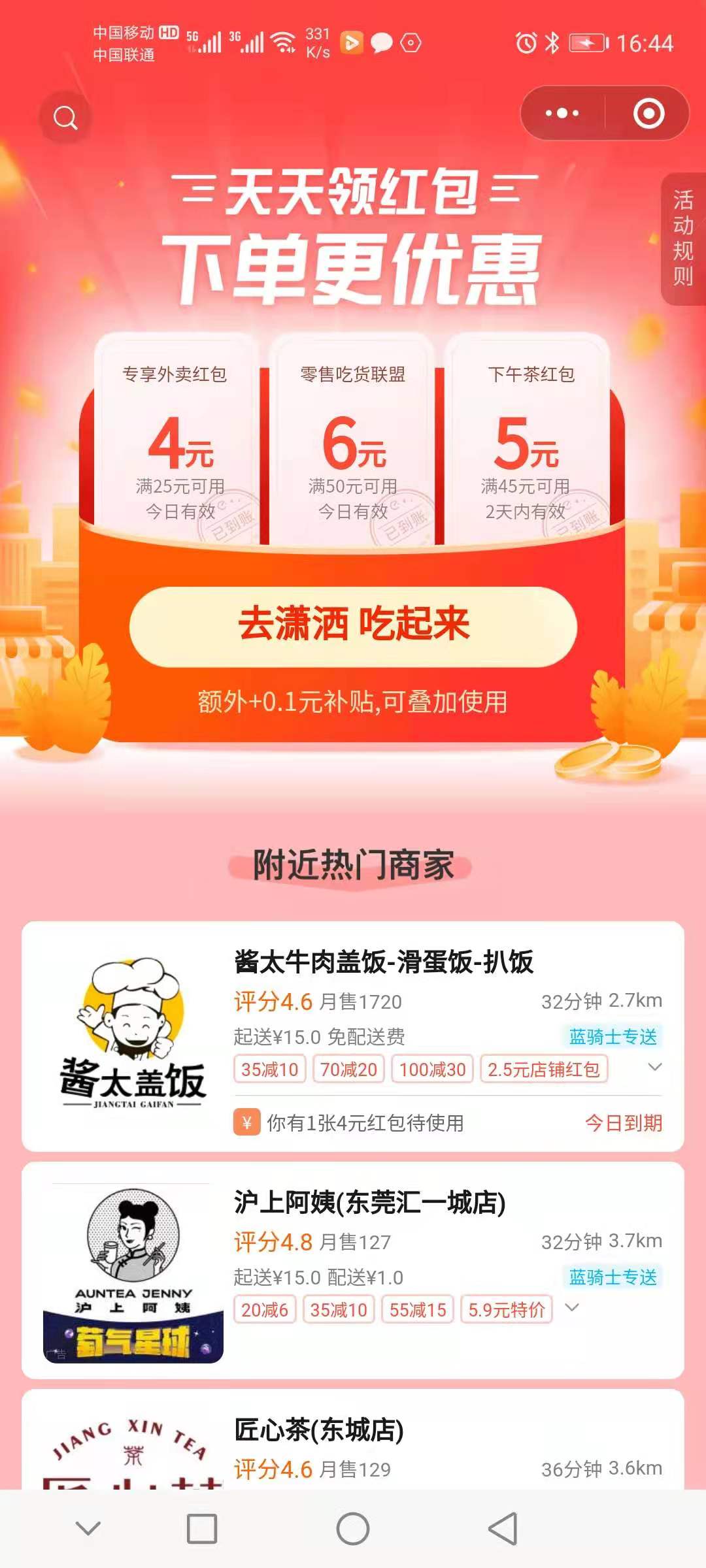Expand discounts for 酱太牛肉盖饭
The width and height of the screenshot is (706, 1568).
[x=654, y=1067]
